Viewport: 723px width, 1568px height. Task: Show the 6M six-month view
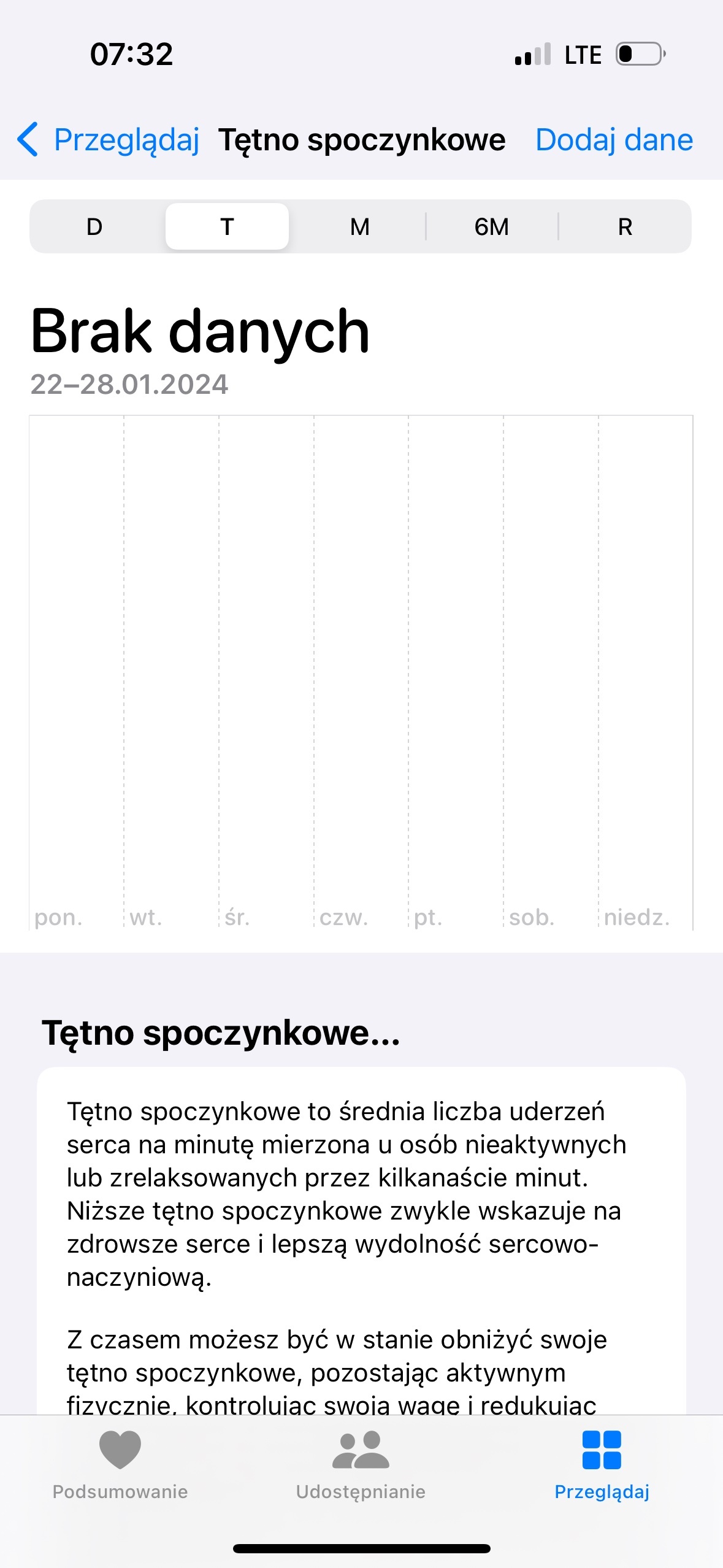(492, 227)
